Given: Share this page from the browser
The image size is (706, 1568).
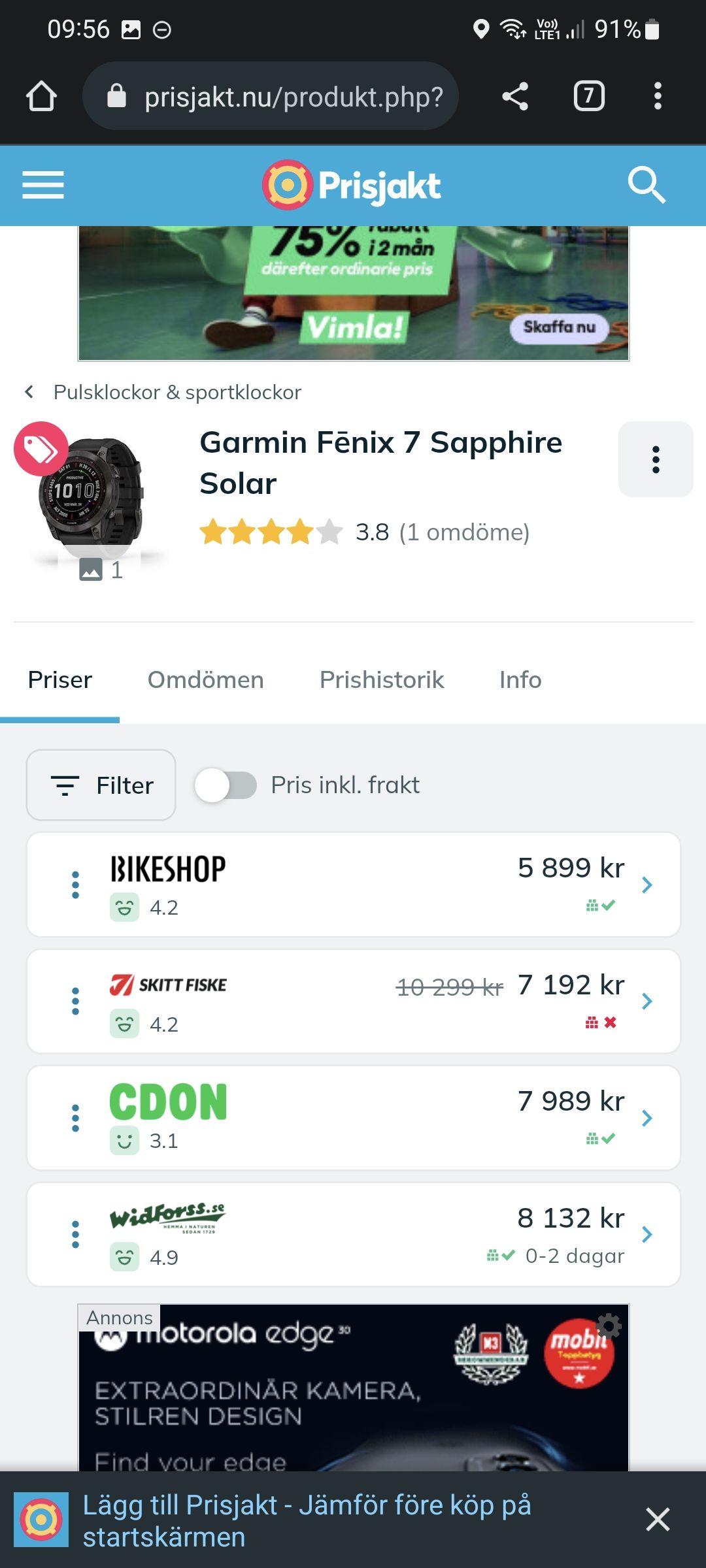Looking at the screenshot, I should click(515, 97).
